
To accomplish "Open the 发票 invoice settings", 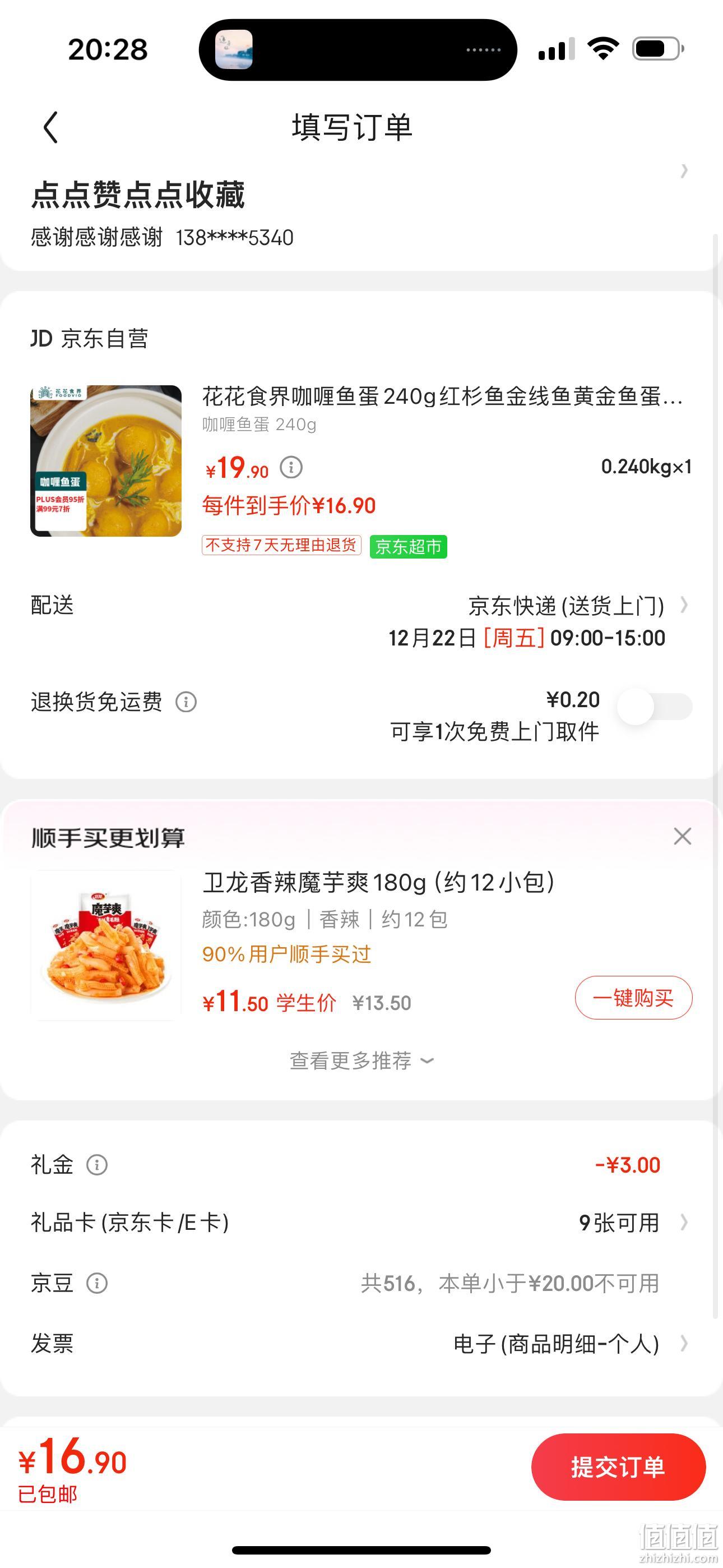I will tap(361, 1343).
